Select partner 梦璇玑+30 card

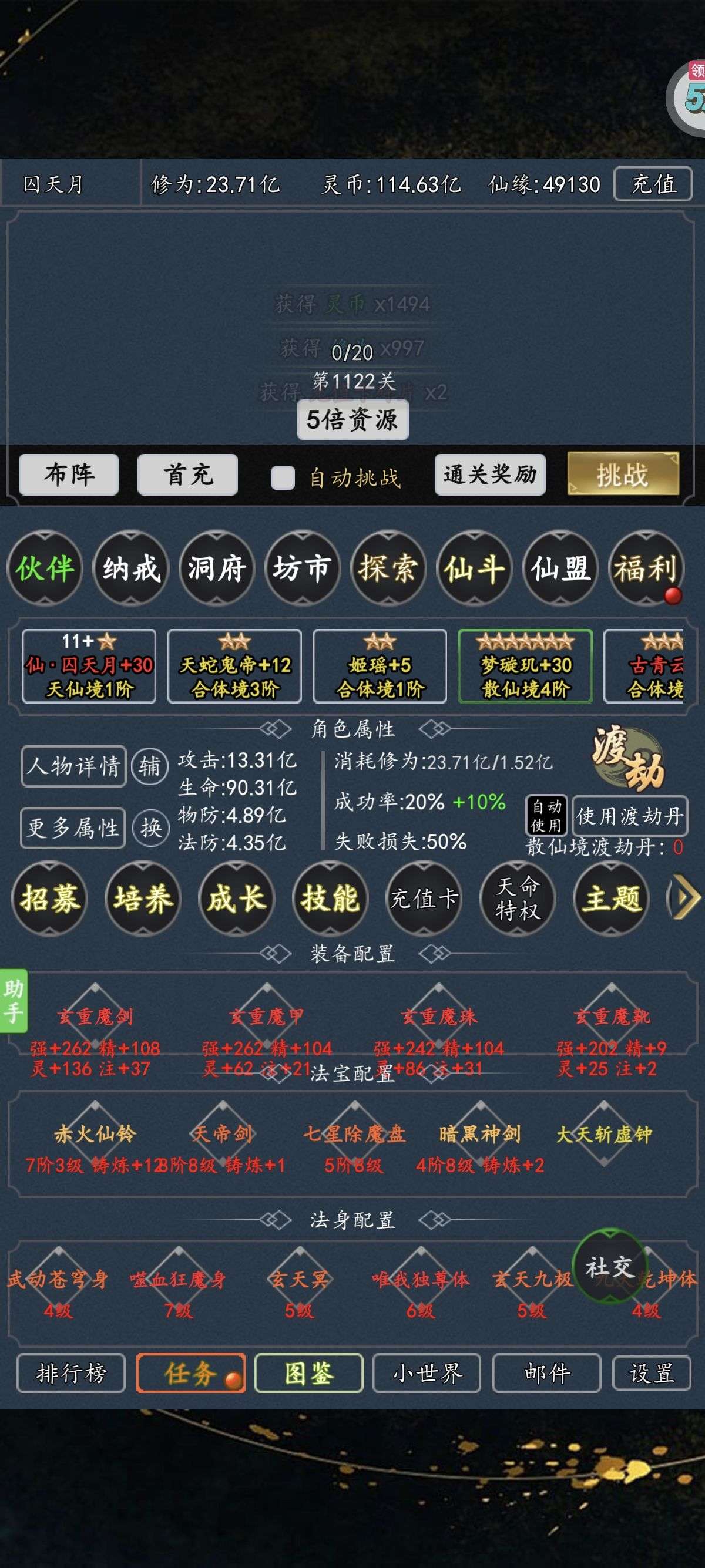[x=525, y=666]
